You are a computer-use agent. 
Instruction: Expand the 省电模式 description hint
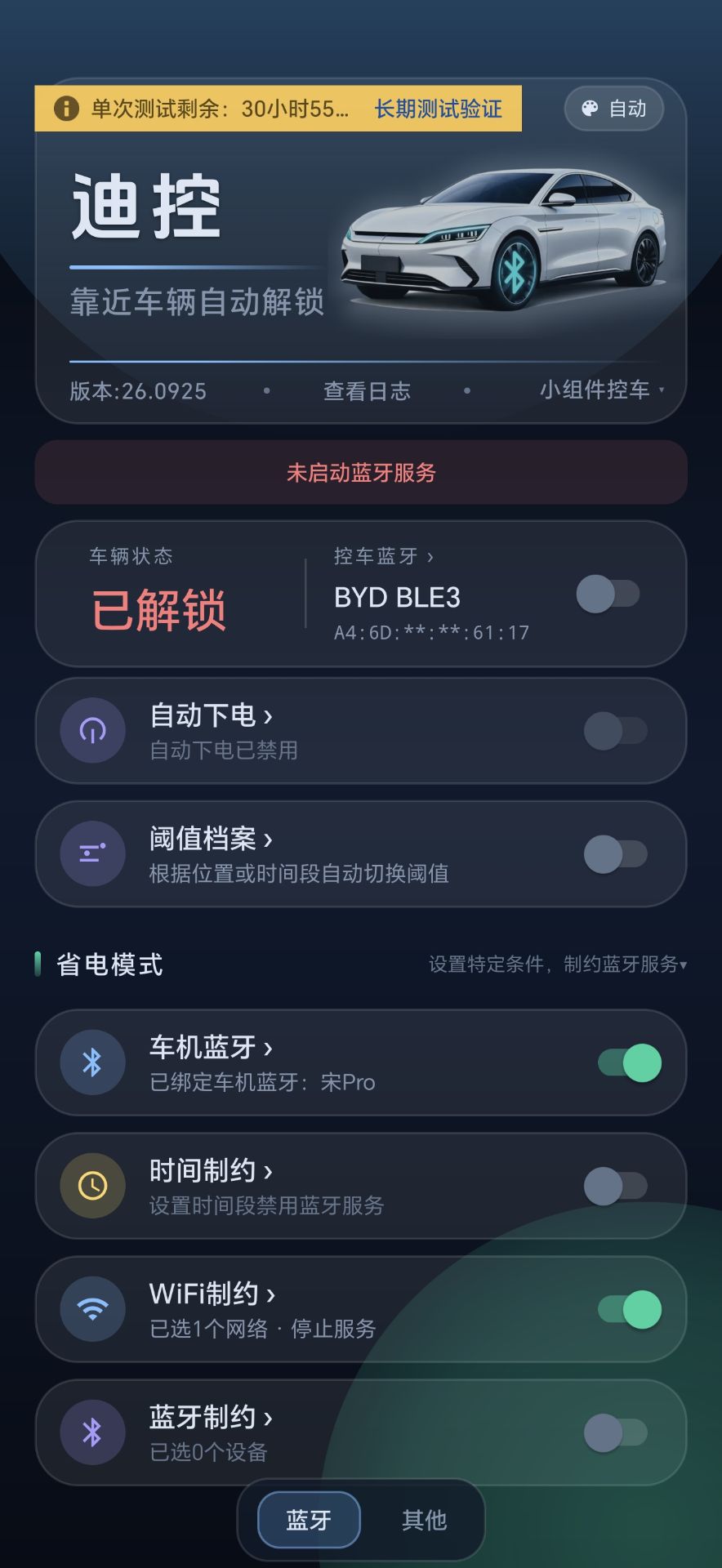(558, 964)
